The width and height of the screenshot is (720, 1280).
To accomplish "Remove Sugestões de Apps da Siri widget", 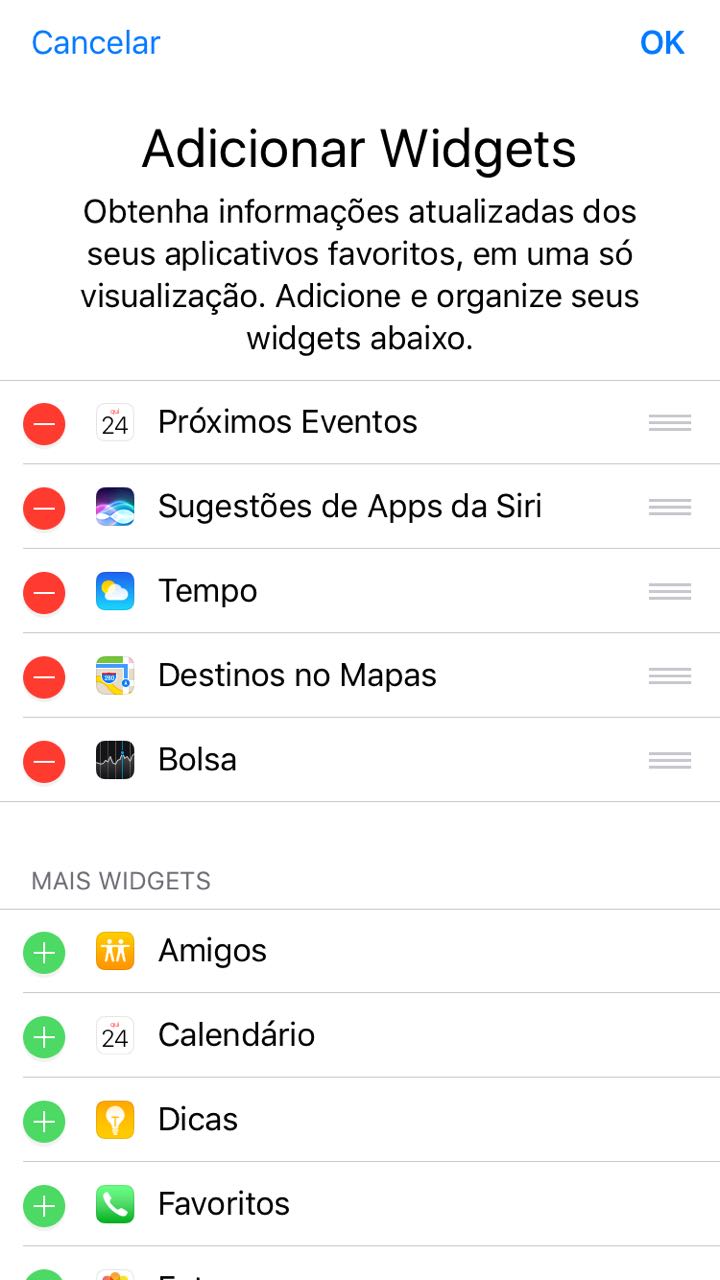I will [x=44, y=508].
